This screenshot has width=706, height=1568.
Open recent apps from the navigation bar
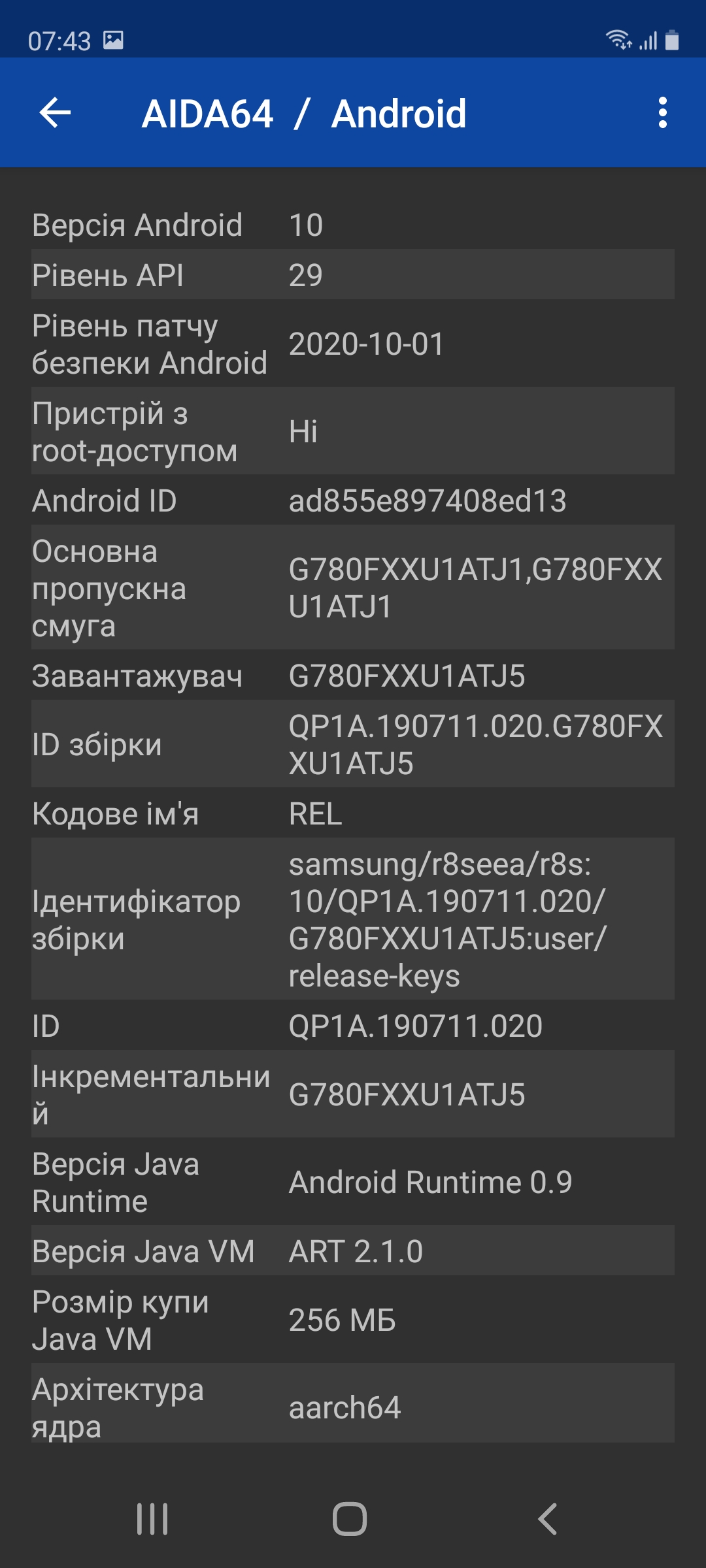coord(152,1519)
